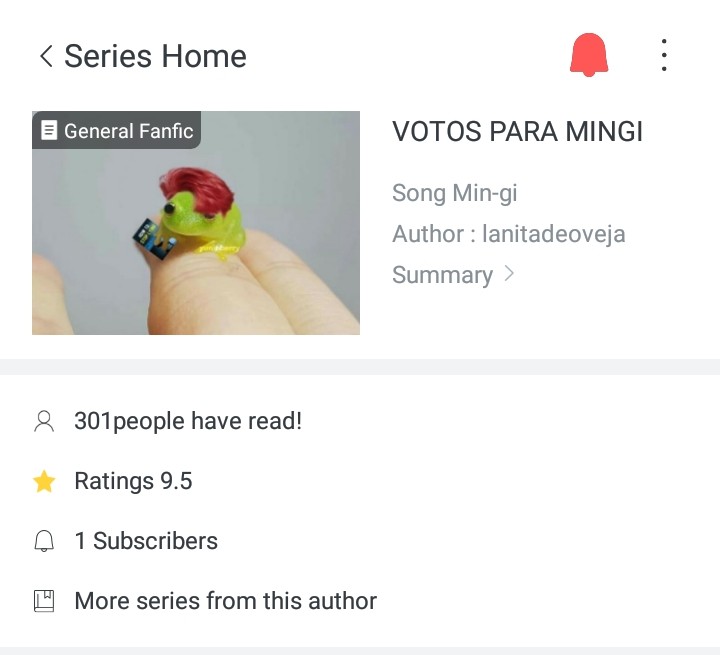Screen dimensions: 720x655
Task: Expand the series Summary
Action: [x=453, y=275]
